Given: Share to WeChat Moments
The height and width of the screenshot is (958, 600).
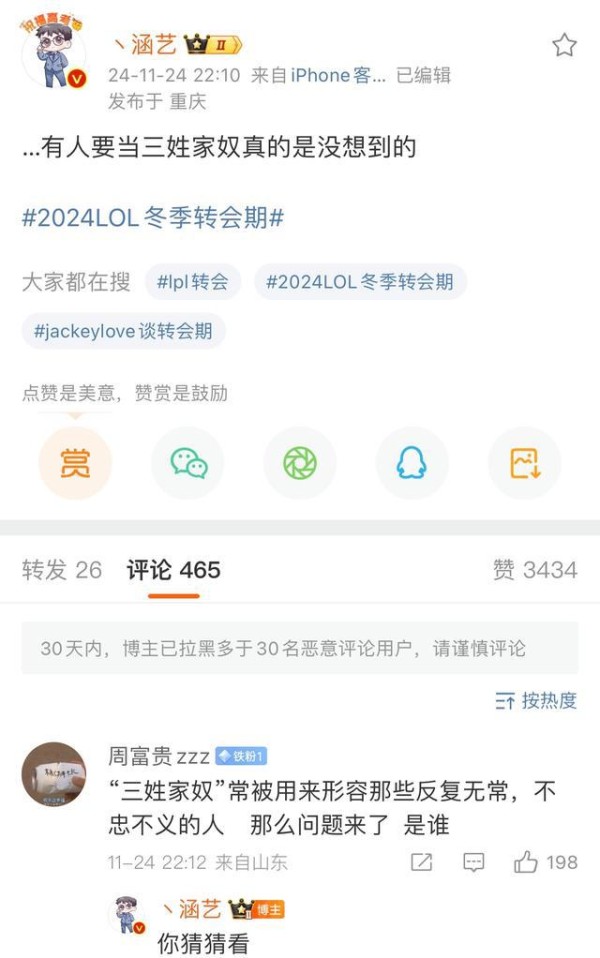Looking at the screenshot, I should 300,463.
